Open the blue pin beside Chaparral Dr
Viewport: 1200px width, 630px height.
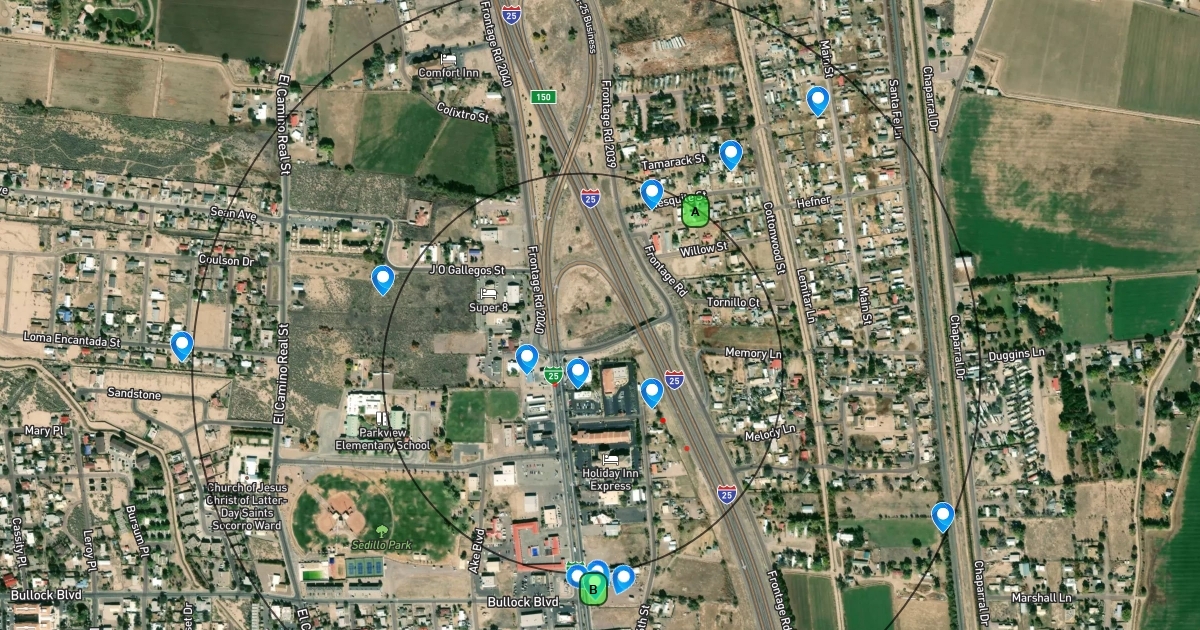942,517
